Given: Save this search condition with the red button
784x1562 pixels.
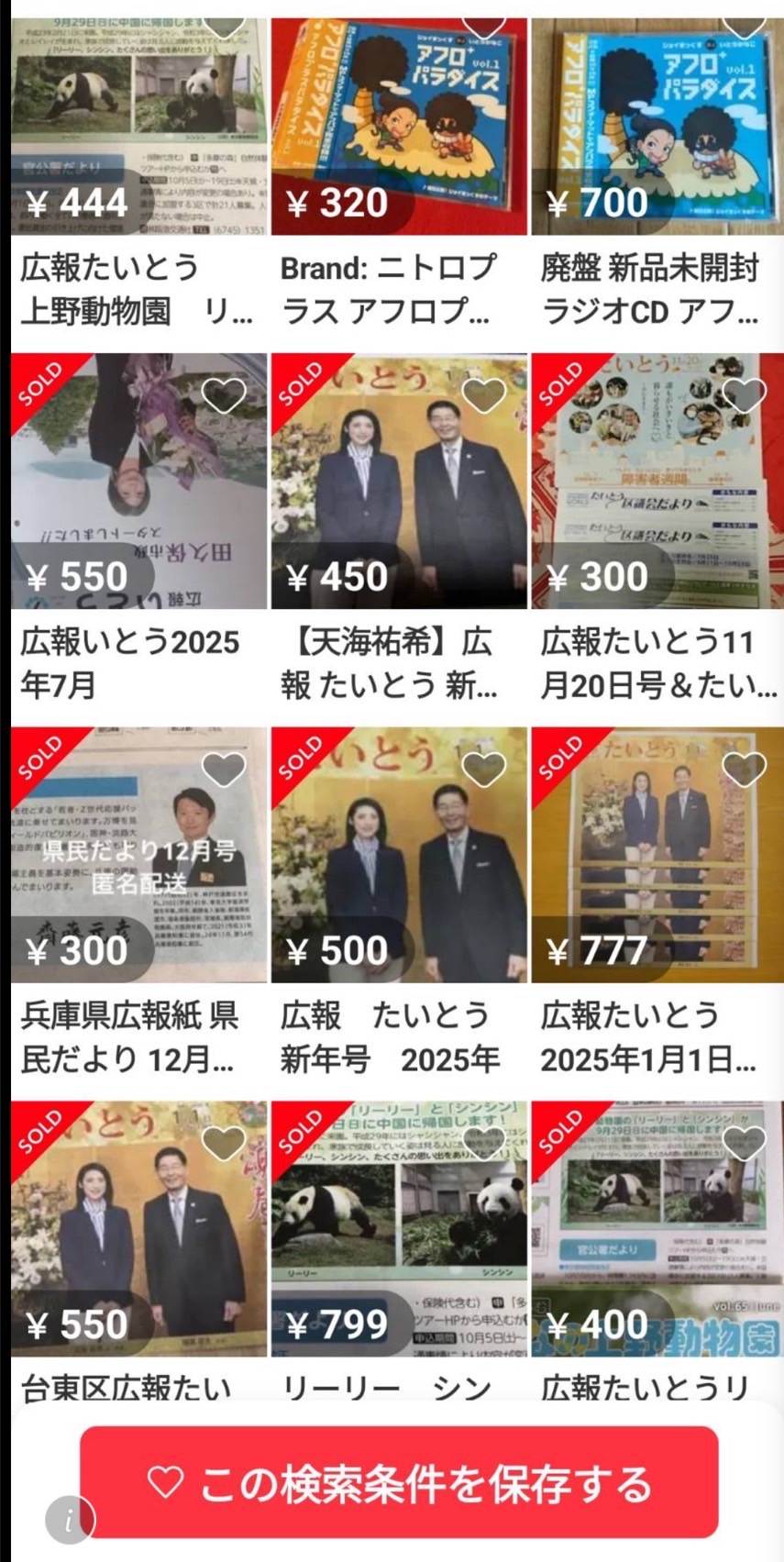Looking at the screenshot, I should tap(399, 1482).
